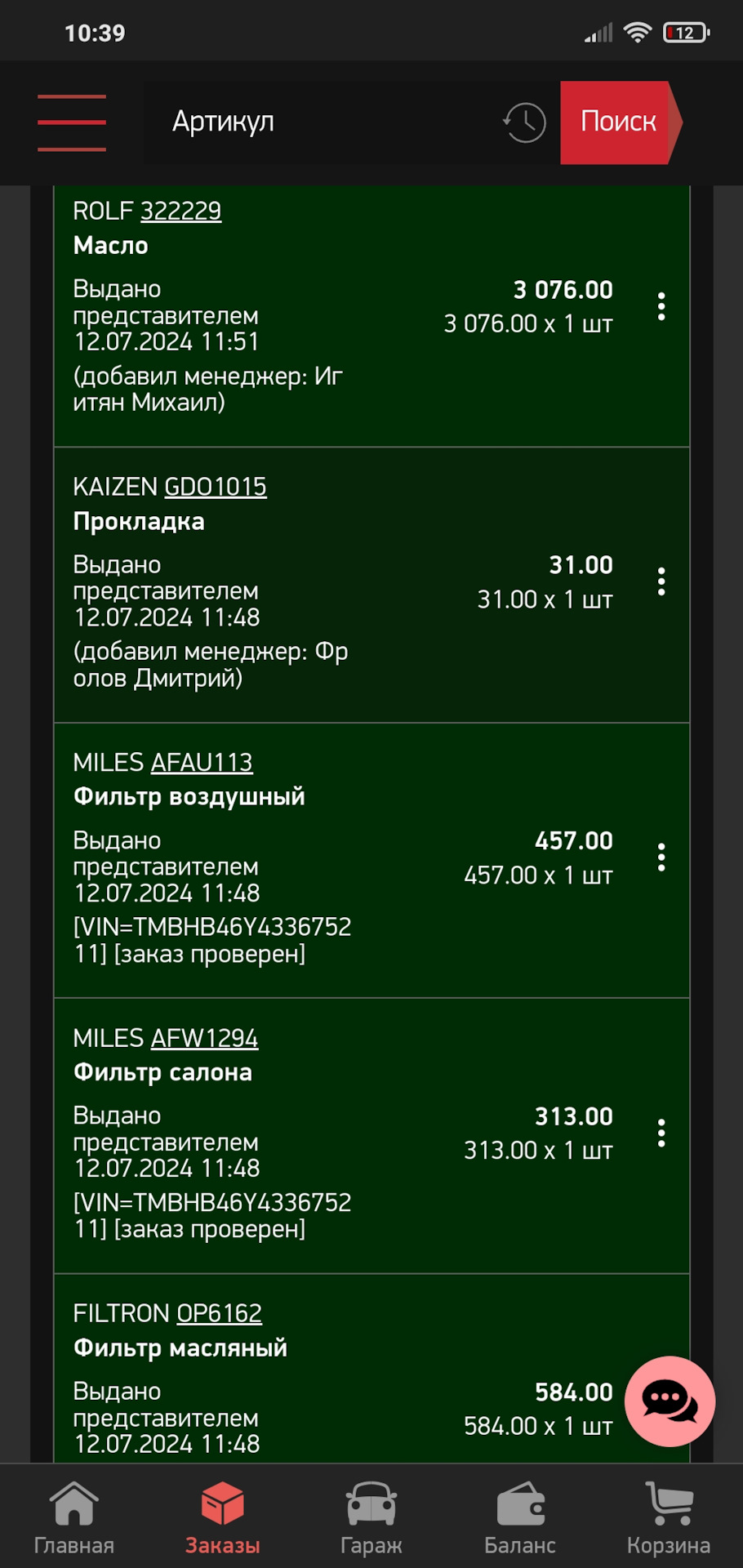Open article link 322229 for ROLF
Viewport: 743px width, 1568px height.
click(180, 211)
